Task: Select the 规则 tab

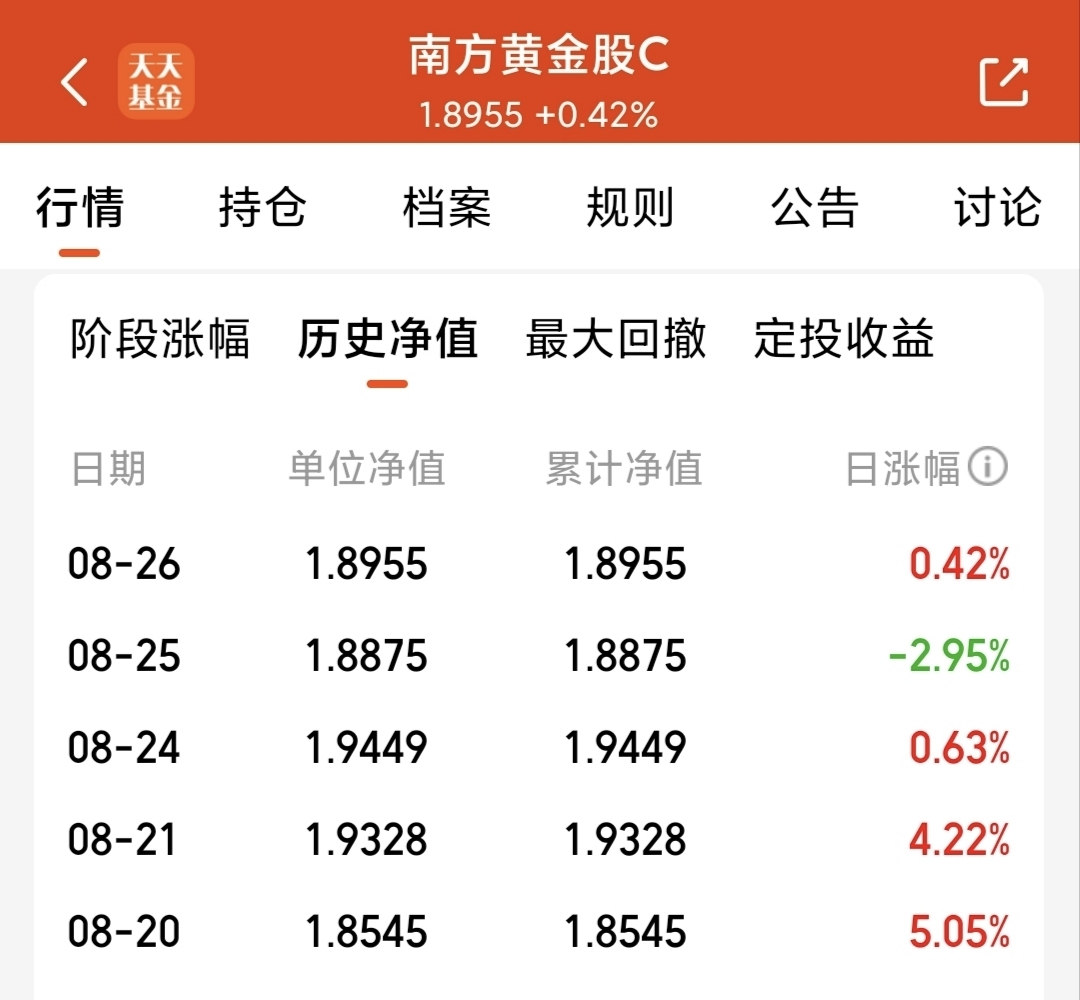Action: 630,207
